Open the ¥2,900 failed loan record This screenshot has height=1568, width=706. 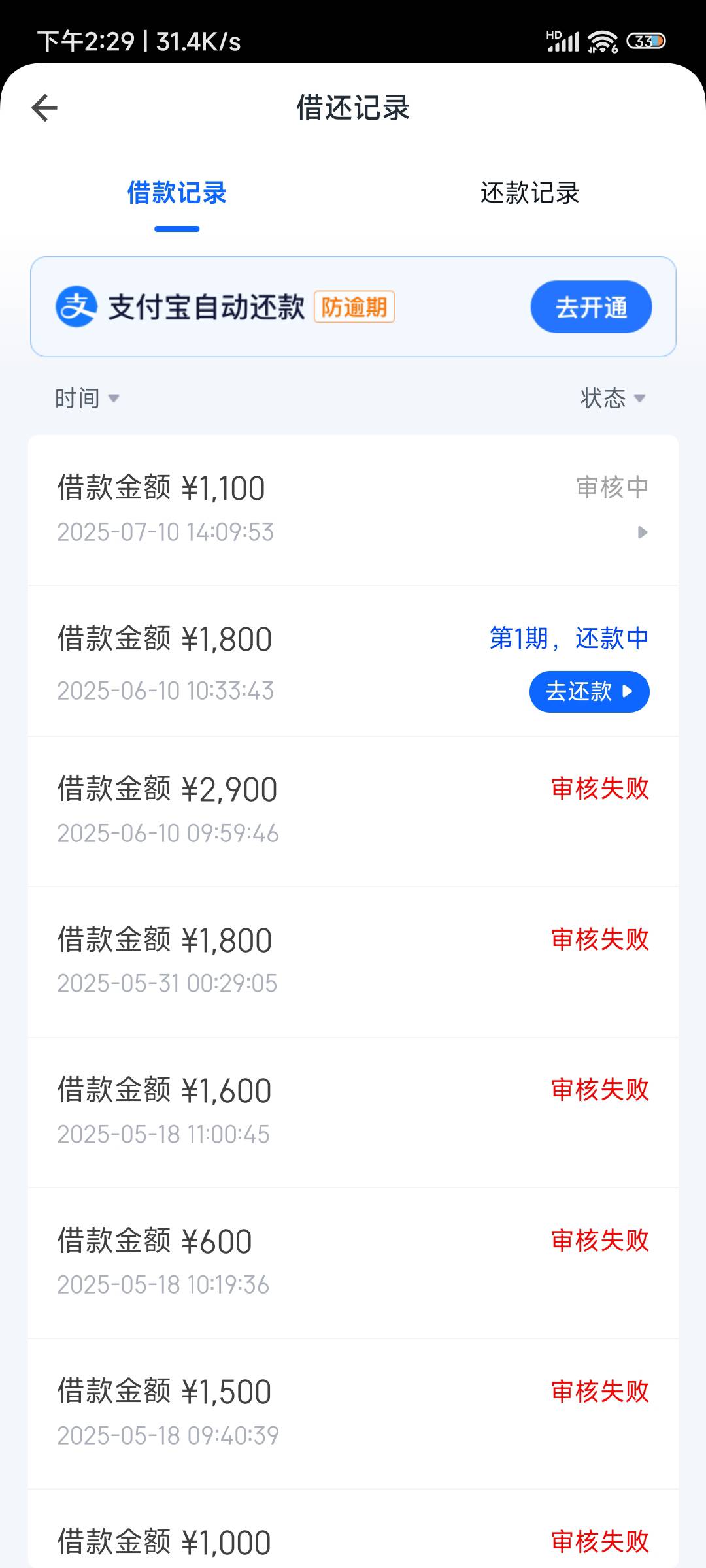point(353,811)
